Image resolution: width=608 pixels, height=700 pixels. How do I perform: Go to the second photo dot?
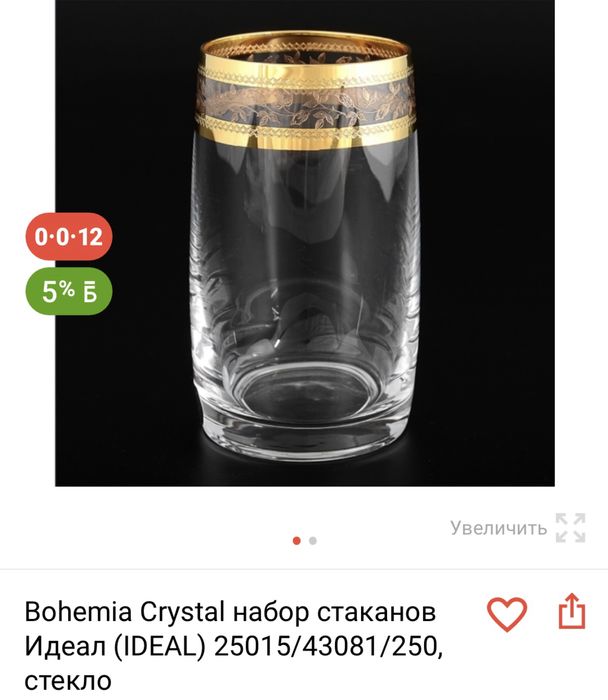[x=313, y=540]
